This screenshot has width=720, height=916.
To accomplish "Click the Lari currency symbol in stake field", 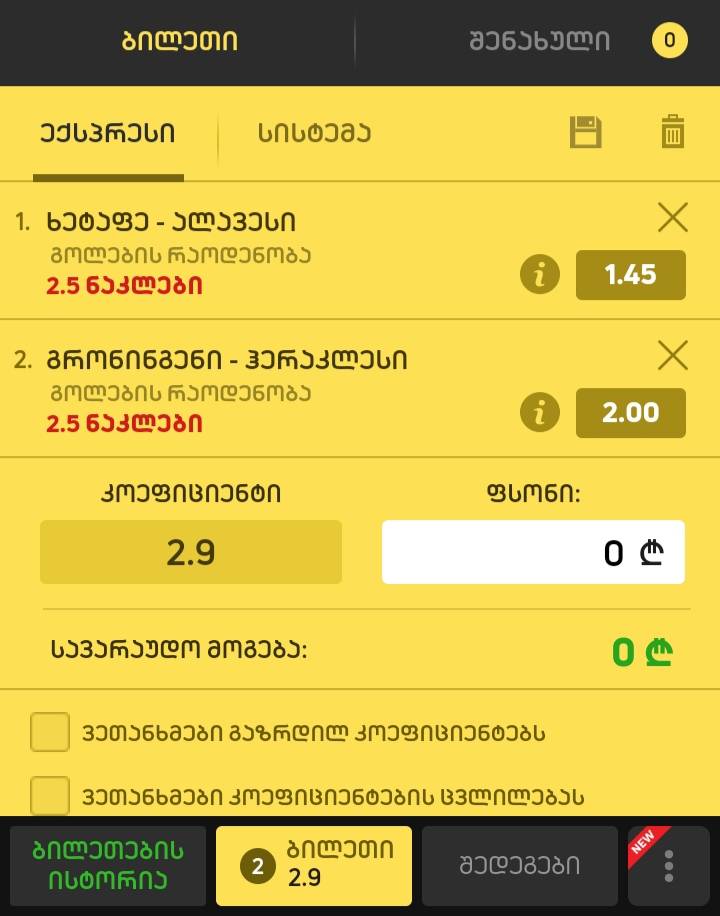I will 655,551.
